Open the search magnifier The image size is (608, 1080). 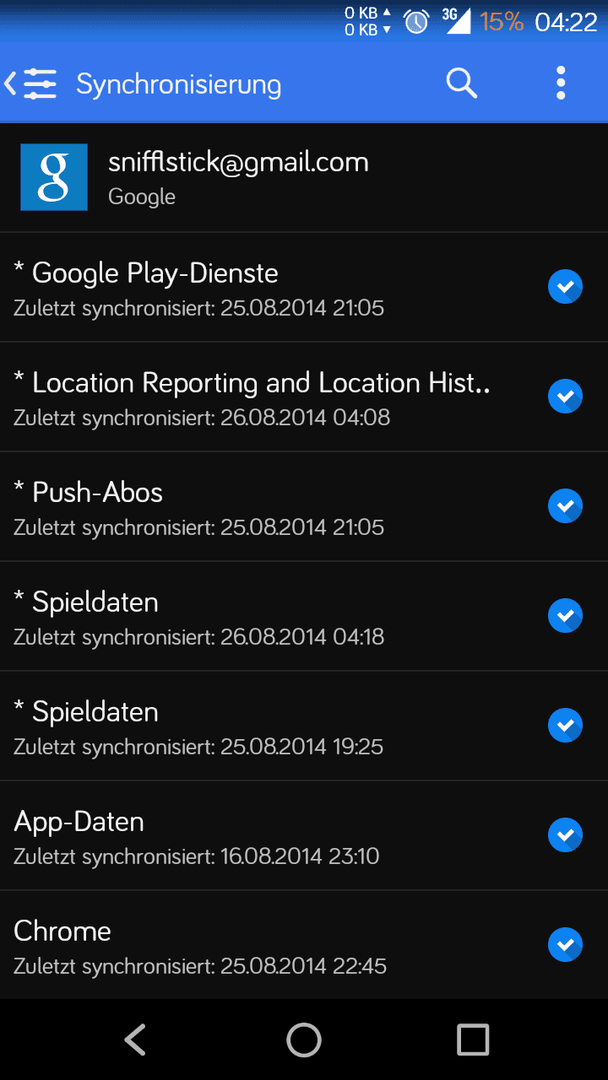[461, 84]
